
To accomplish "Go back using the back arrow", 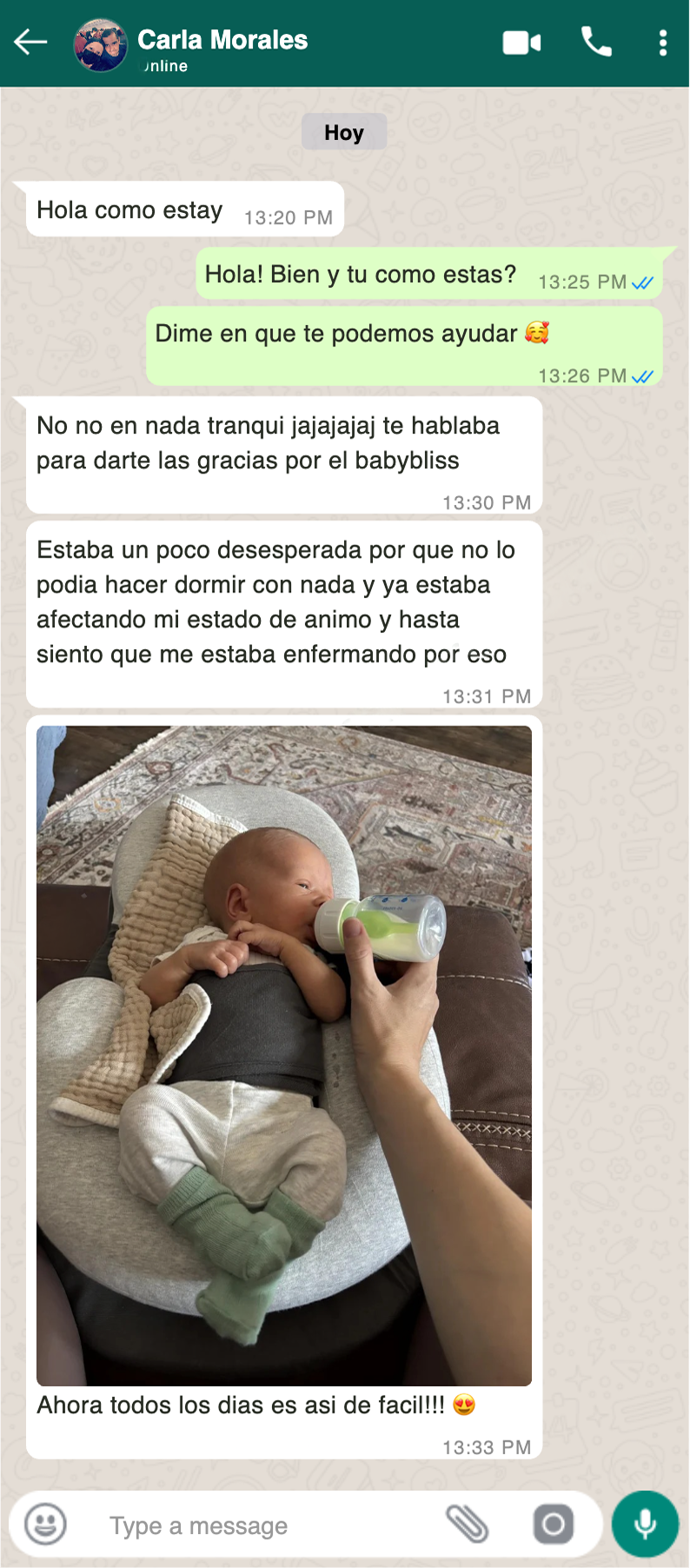I will point(30,42).
